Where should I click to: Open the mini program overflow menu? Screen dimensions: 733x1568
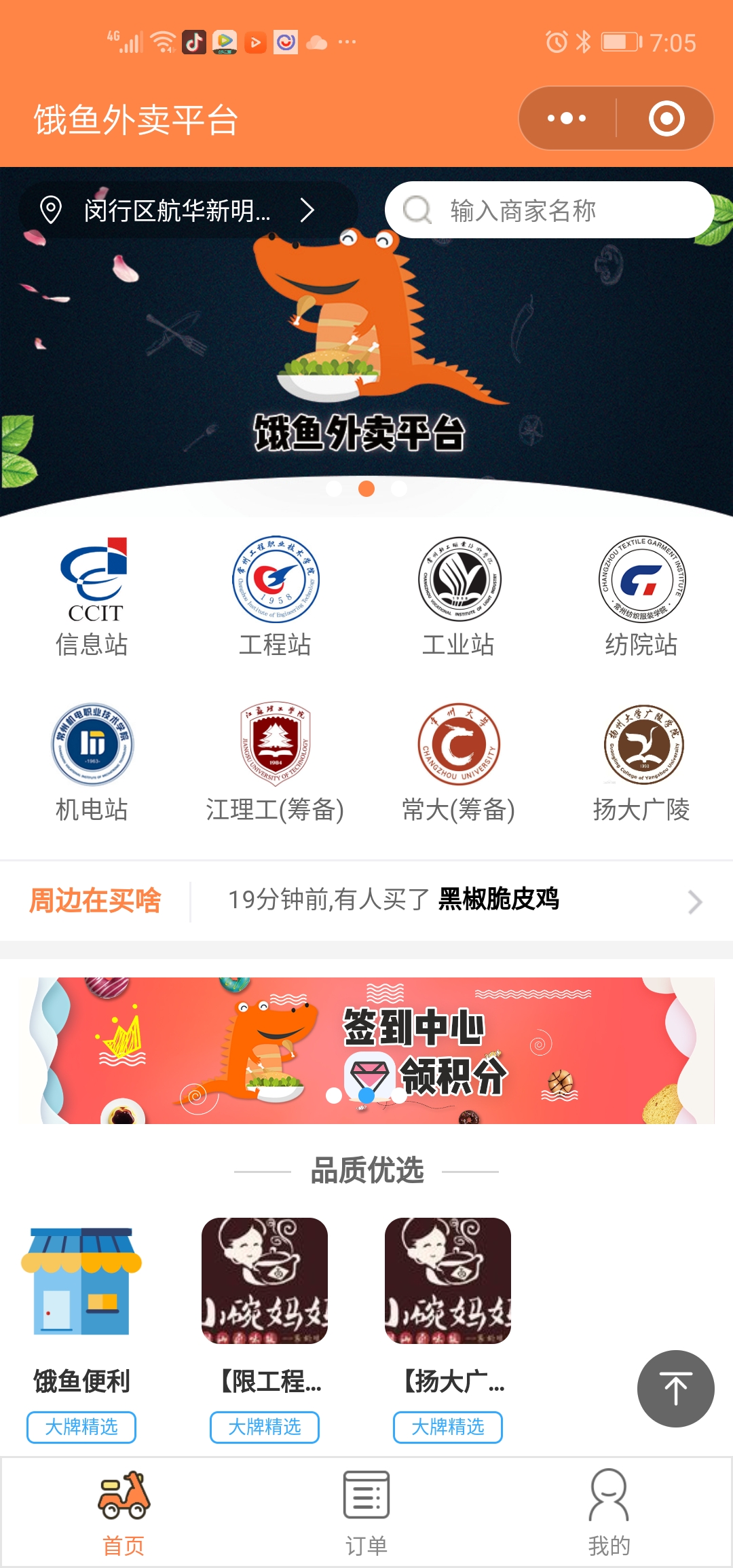[567, 119]
